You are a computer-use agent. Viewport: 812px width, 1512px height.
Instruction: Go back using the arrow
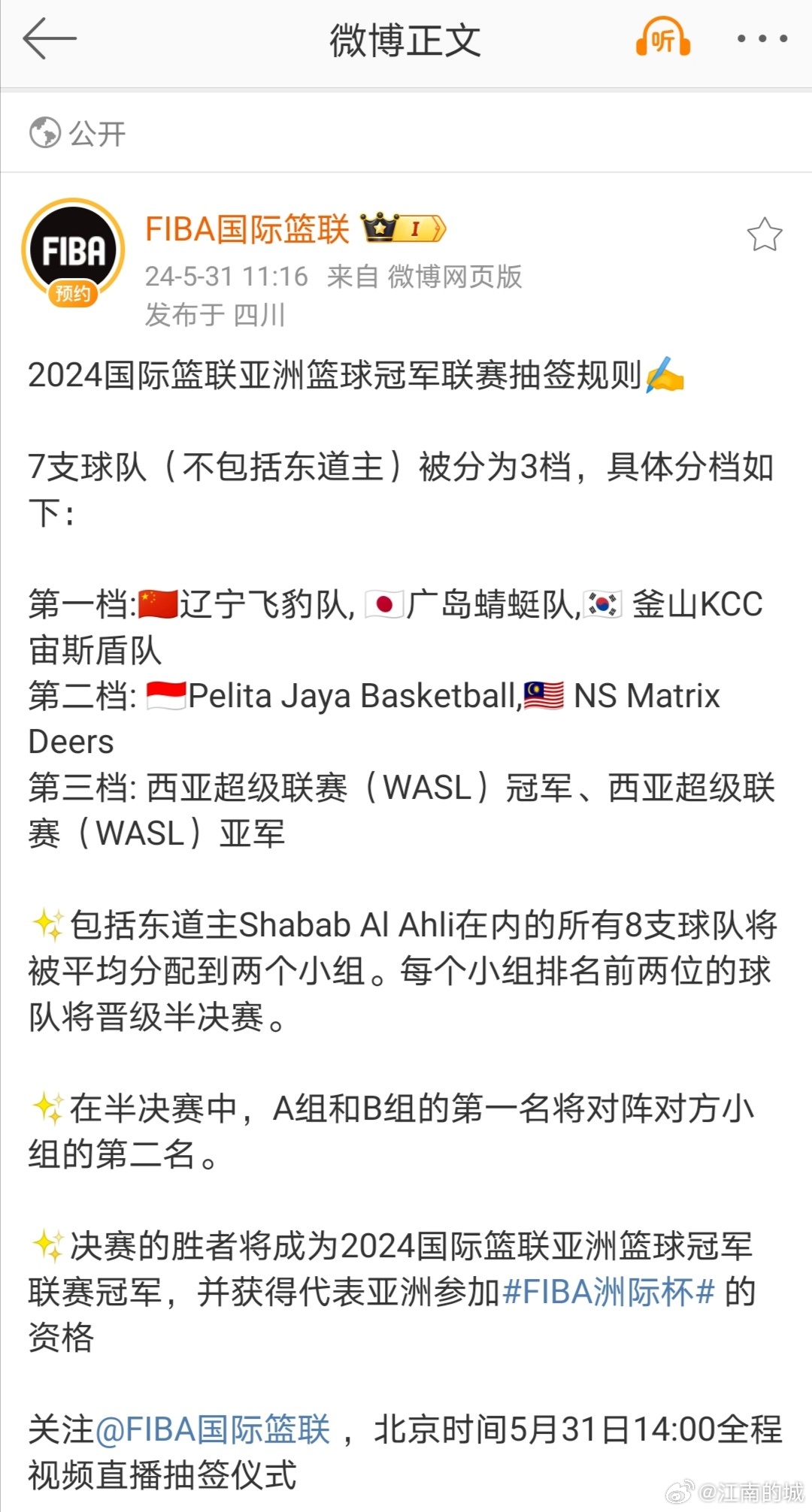coord(50,39)
